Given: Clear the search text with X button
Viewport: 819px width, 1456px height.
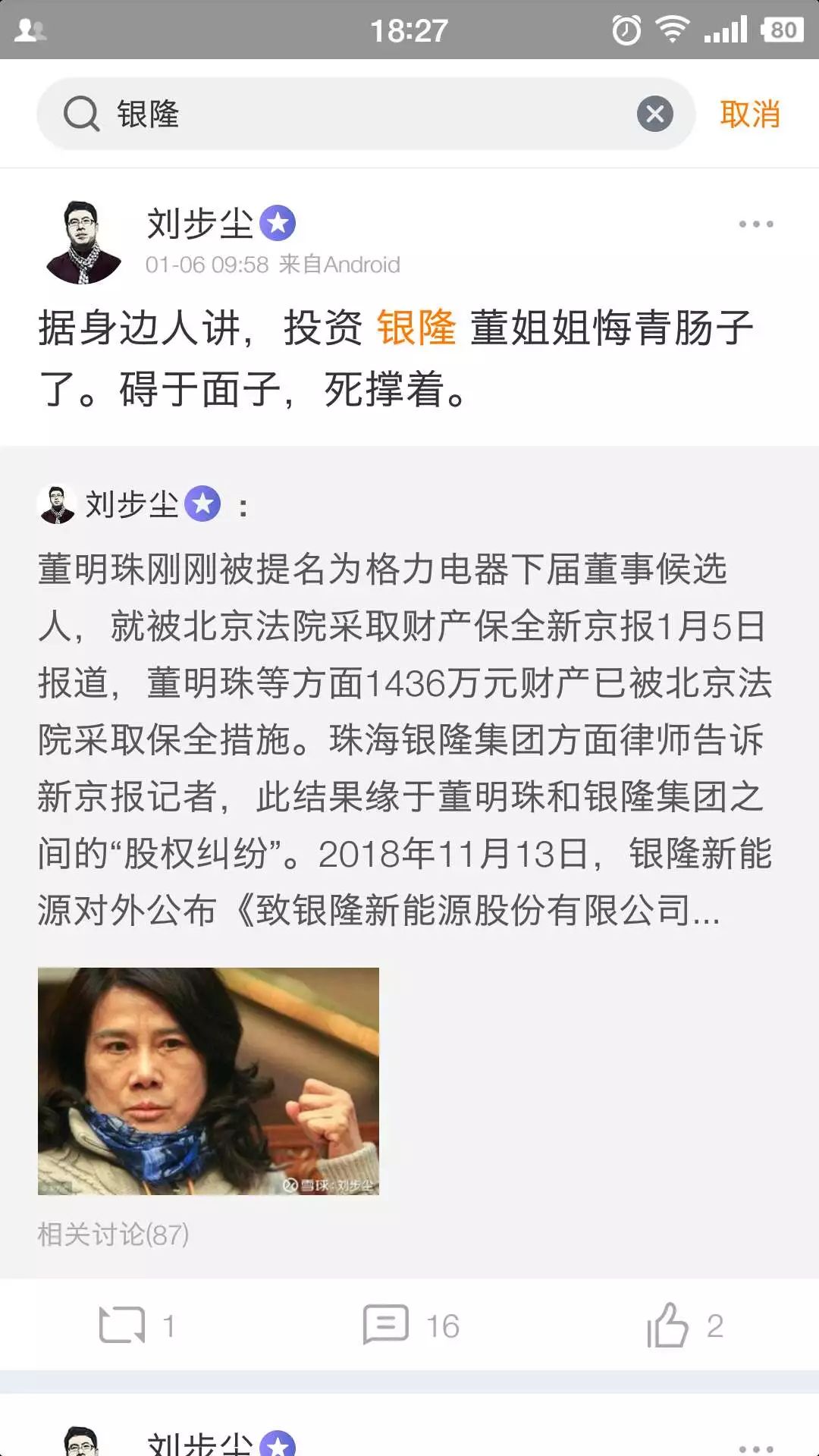Looking at the screenshot, I should pyautogui.click(x=655, y=115).
